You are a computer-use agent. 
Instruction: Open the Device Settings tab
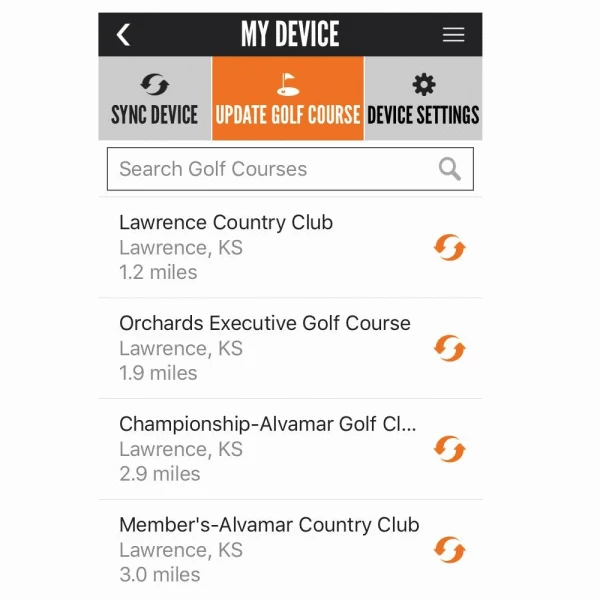[423, 98]
